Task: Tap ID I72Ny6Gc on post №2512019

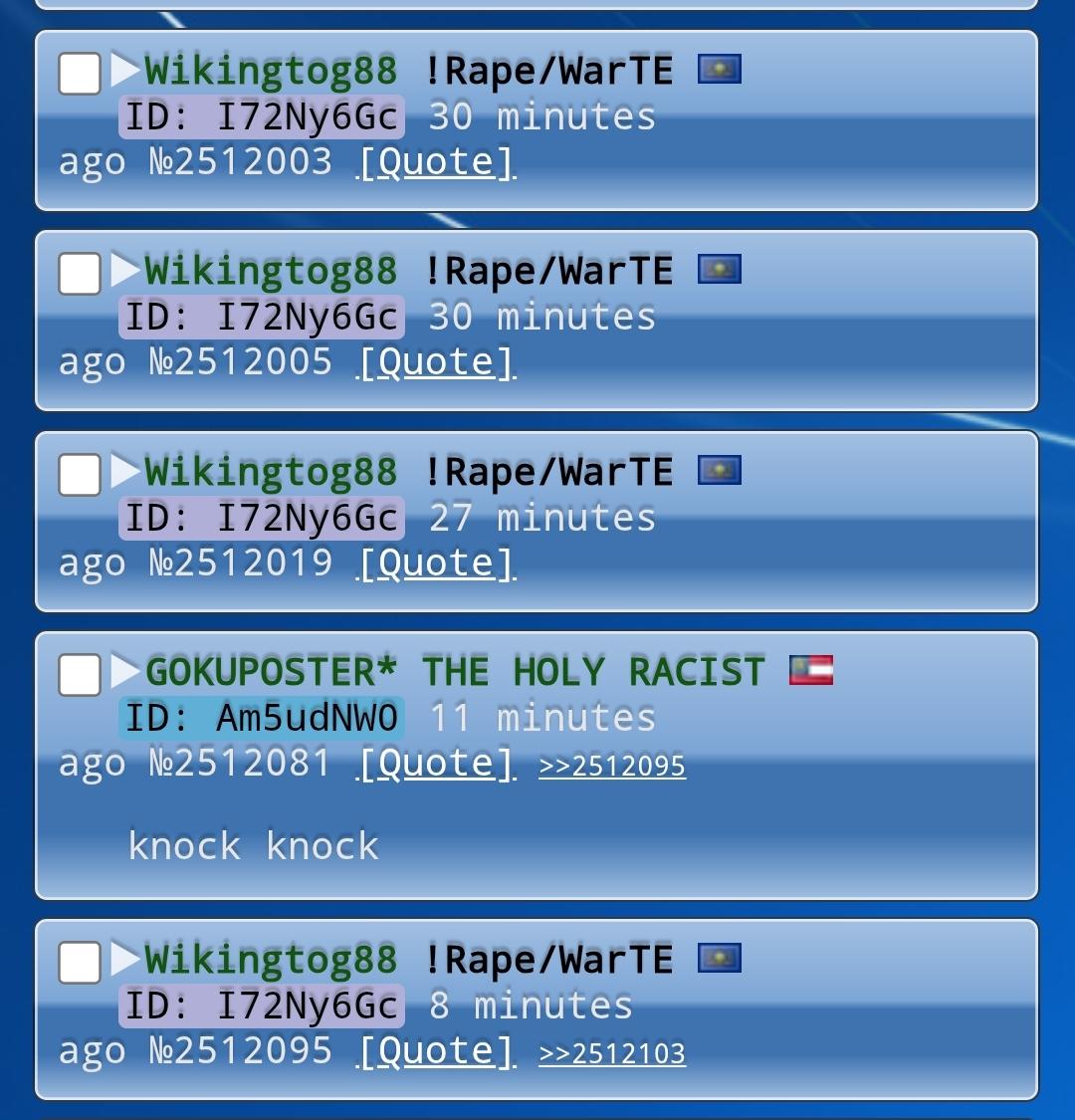Action: (x=262, y=518)
